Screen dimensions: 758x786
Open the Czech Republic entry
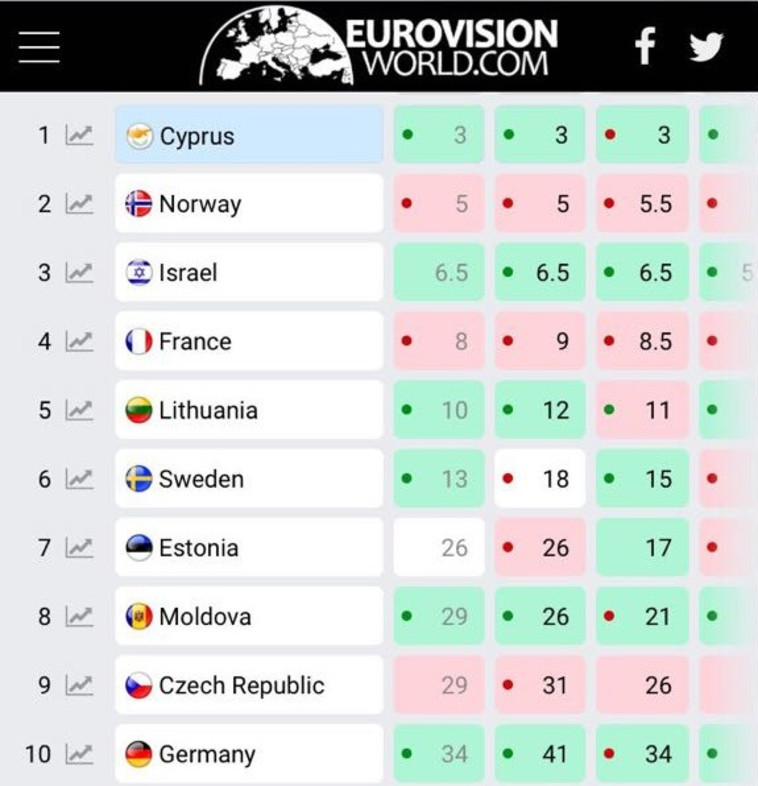pyautogui.click(x=249, y=685)
